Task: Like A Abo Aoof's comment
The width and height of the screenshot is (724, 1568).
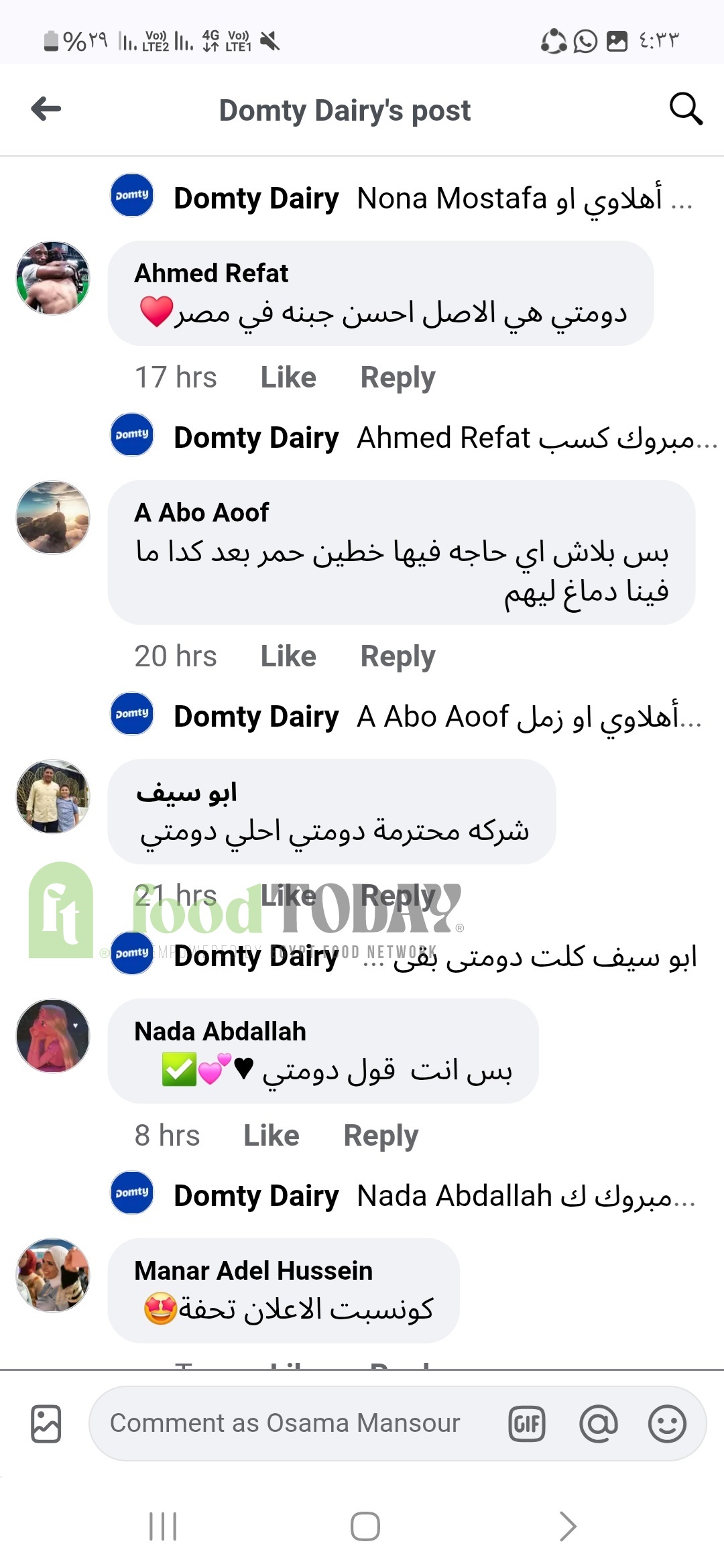Action: click(288, 656)
